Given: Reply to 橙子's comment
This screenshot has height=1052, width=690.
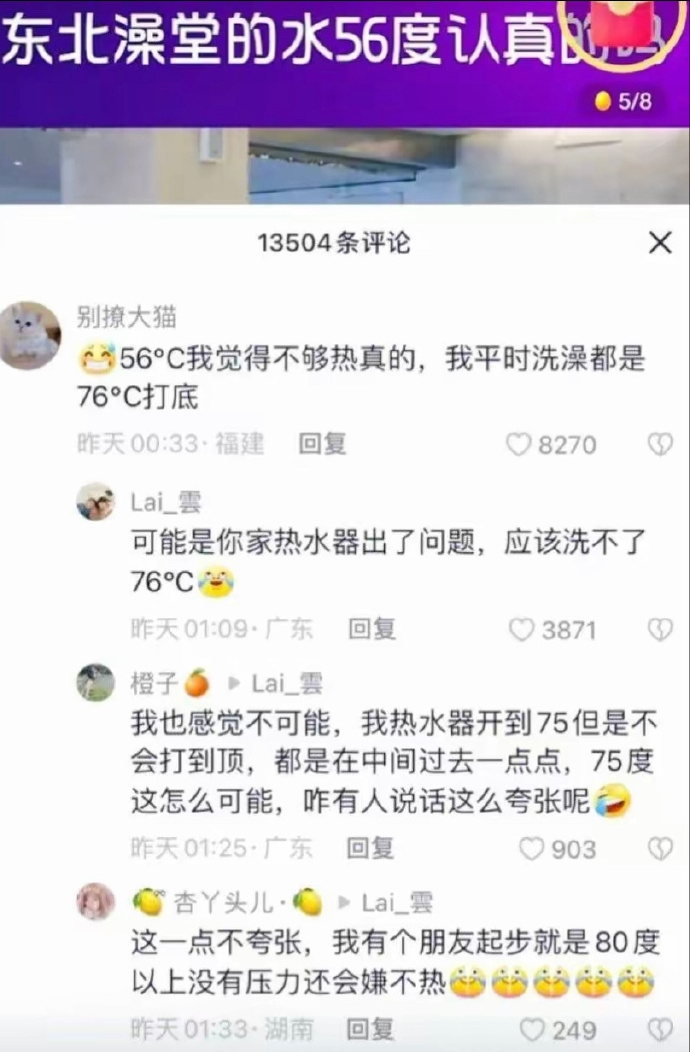Looking at the screenshot, I should (x=371, y=848).
